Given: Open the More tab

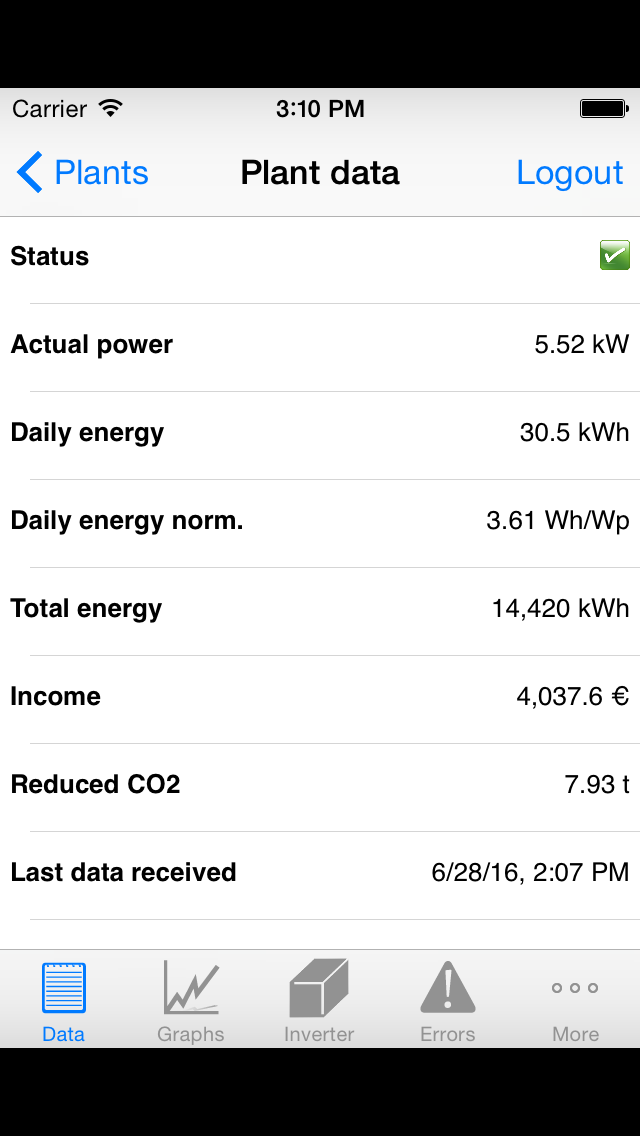Looking at the screenshot, I should click(x=575, y=1001).
